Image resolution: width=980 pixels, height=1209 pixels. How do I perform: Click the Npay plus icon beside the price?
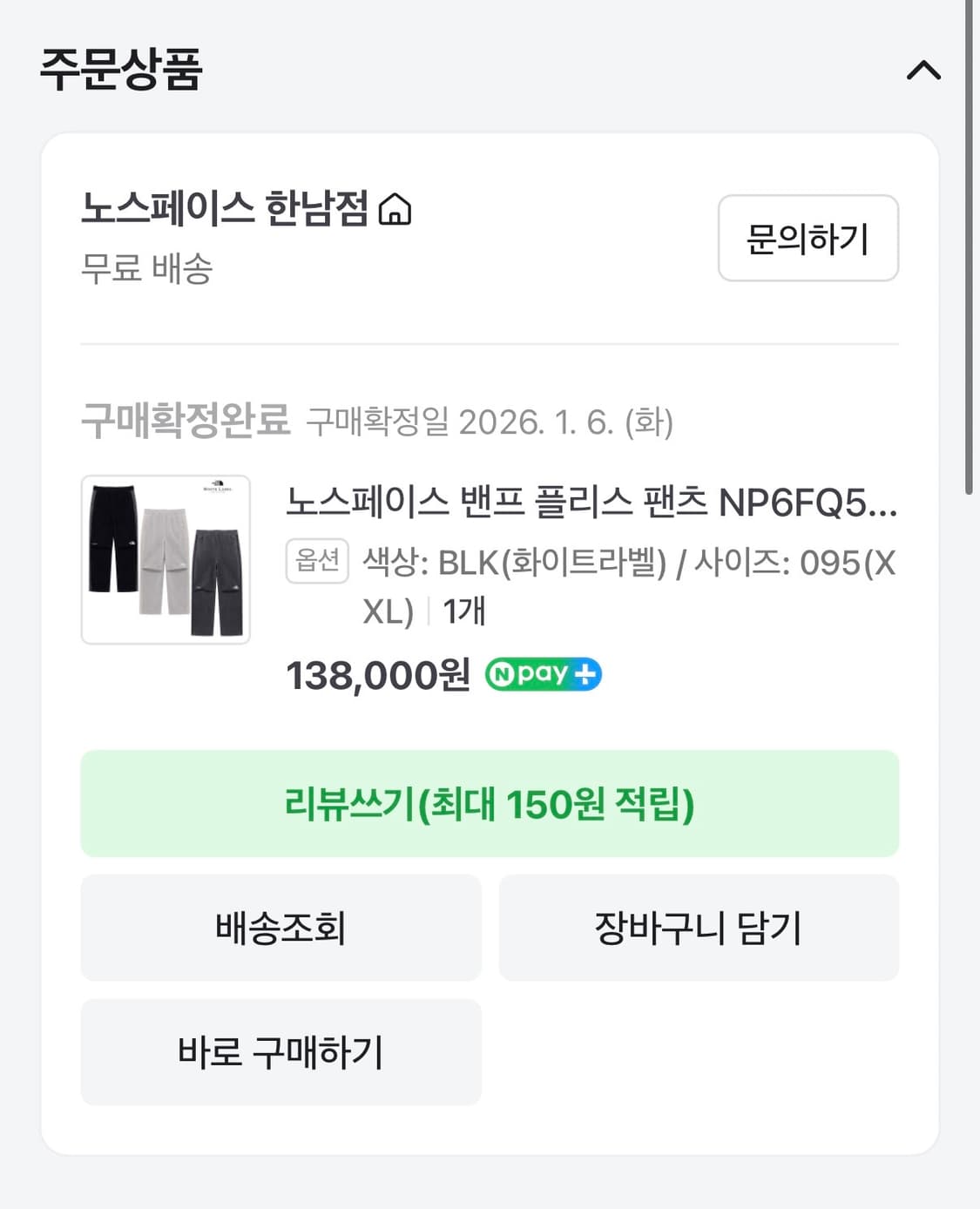click(543, 673)
